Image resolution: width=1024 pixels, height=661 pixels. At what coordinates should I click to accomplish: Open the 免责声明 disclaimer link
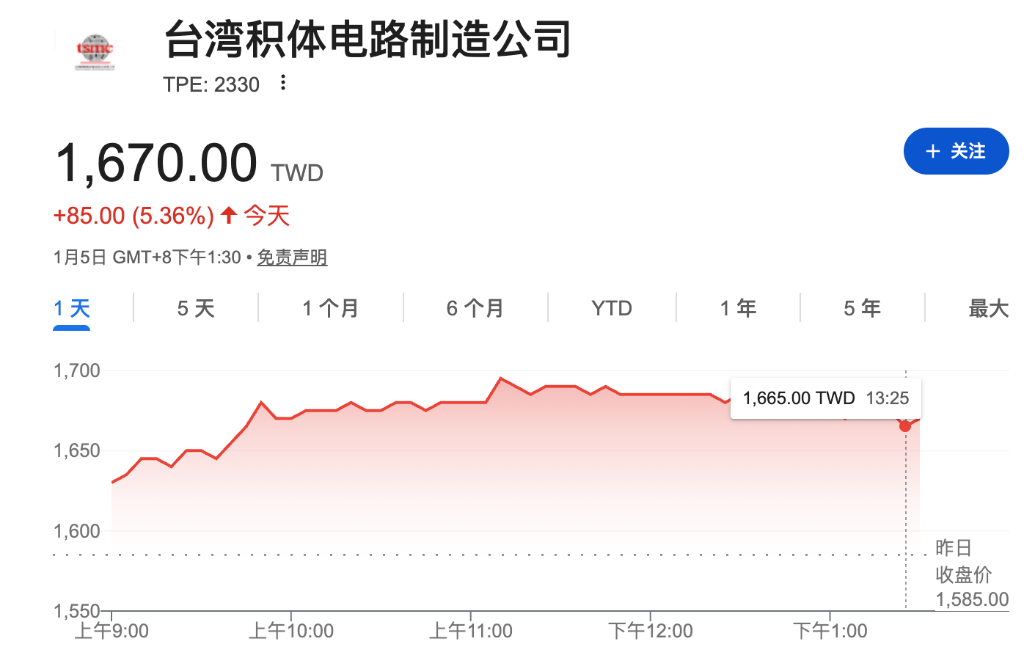coord(292,258)
